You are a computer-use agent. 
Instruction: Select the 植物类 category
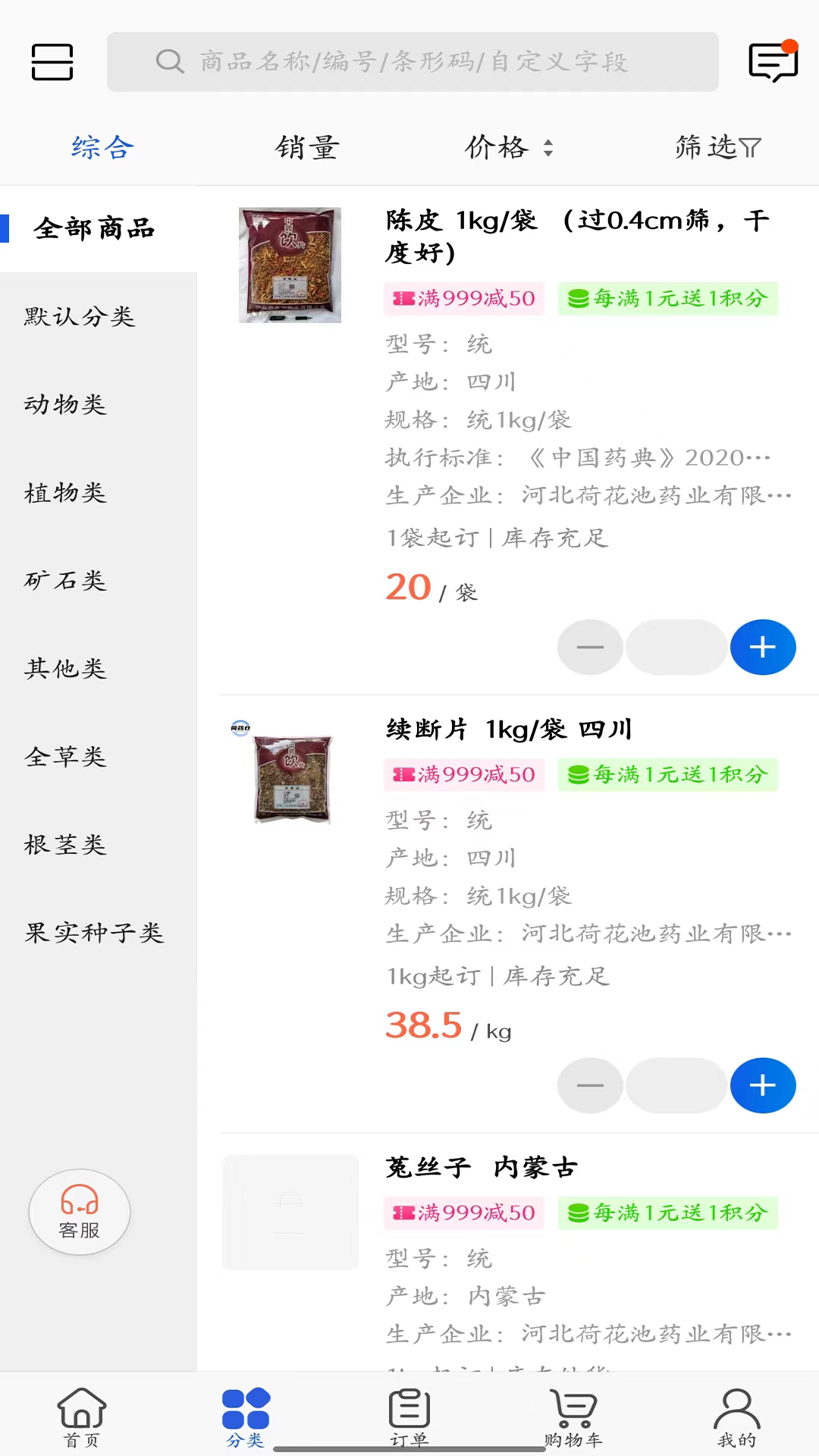[x=66, y=493]
